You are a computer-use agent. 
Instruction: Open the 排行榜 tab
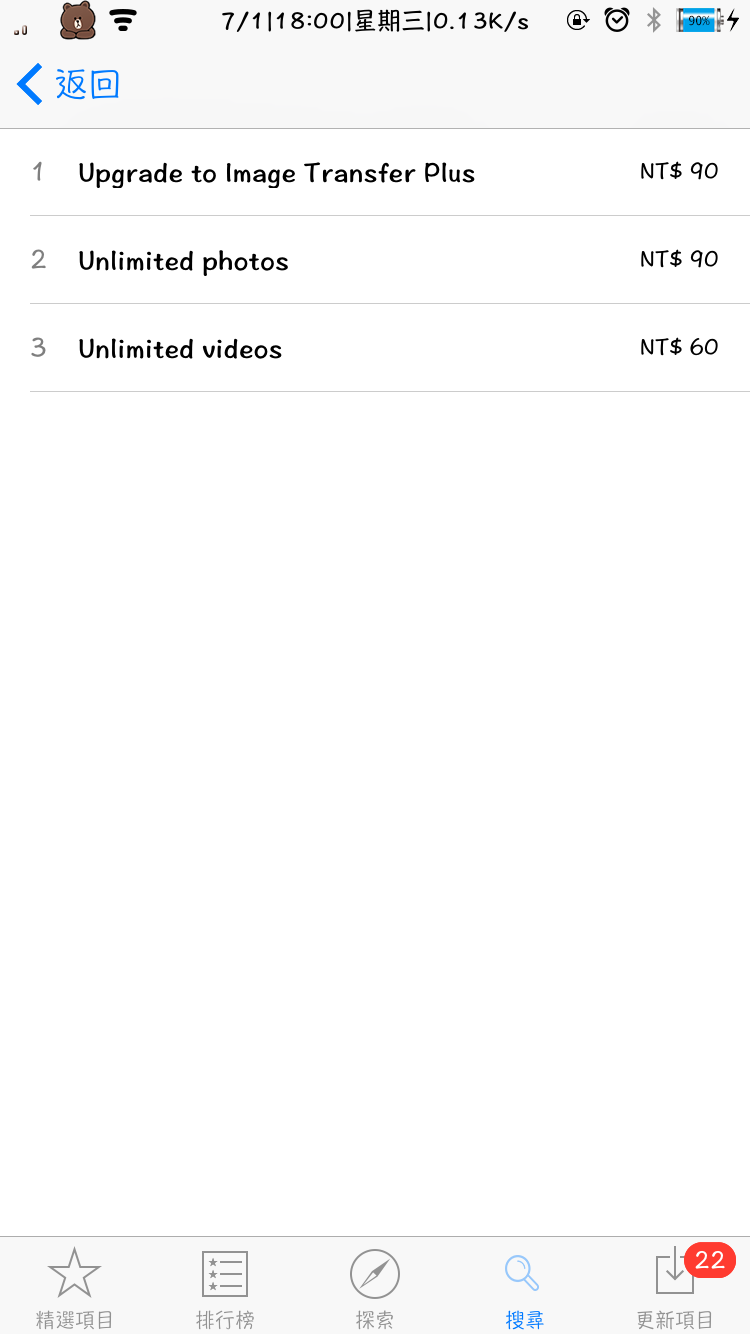click(x=225, y=1287)
